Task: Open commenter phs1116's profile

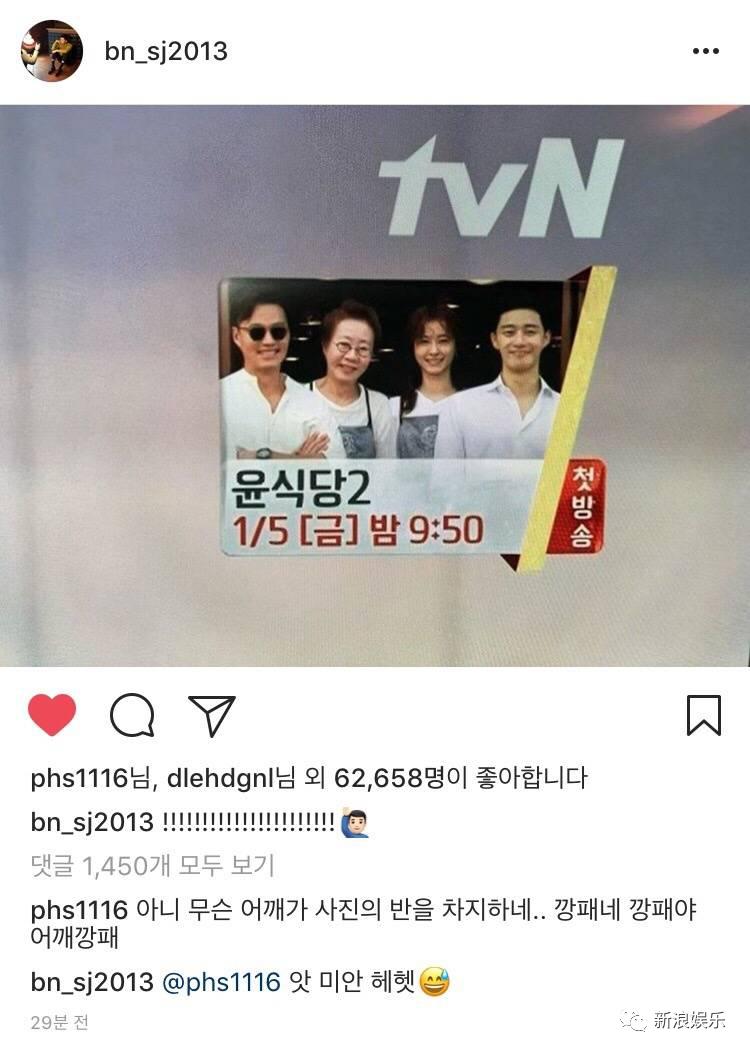Action: [x=78, y=910]
